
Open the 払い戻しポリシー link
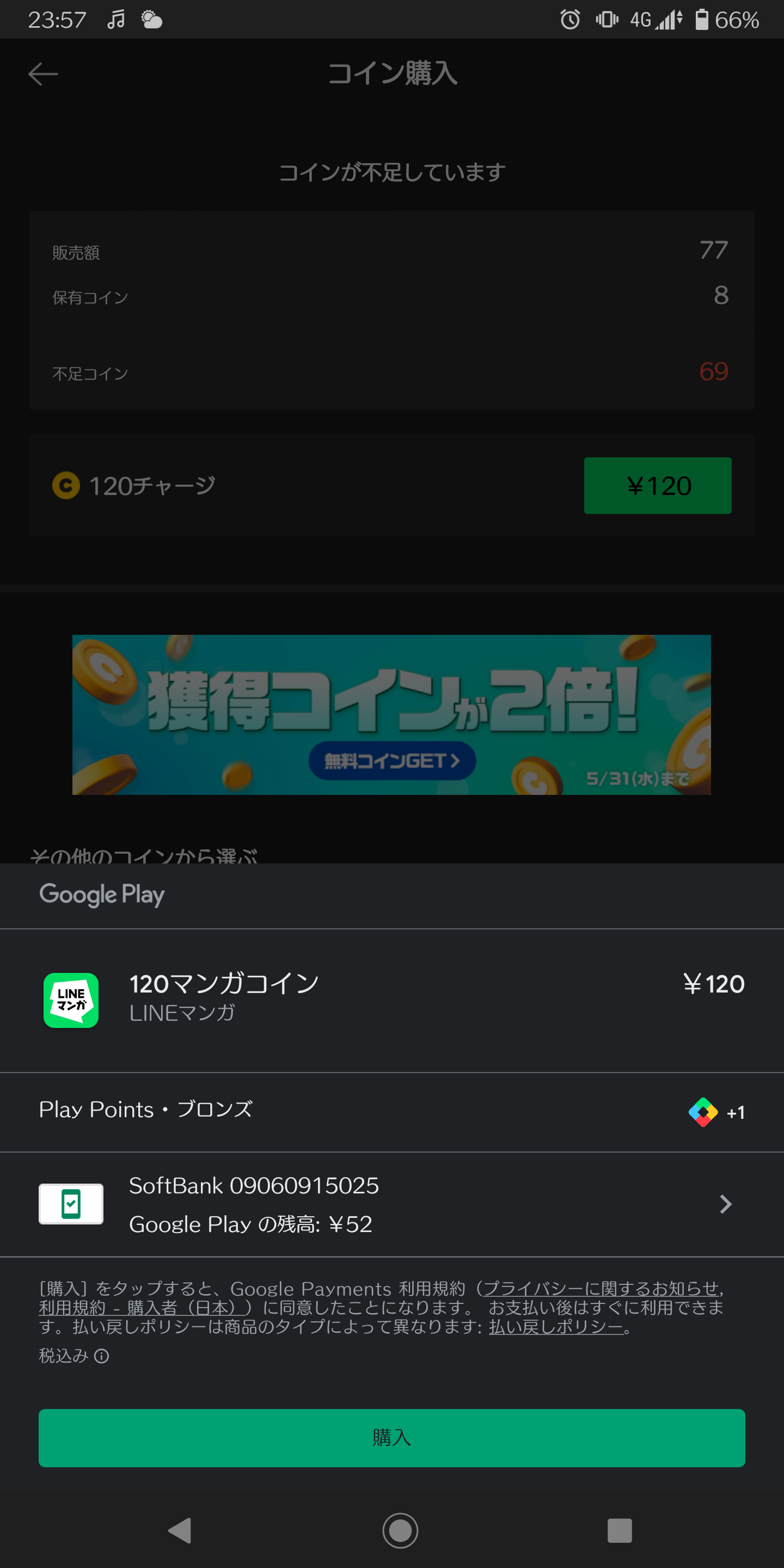556,1328
